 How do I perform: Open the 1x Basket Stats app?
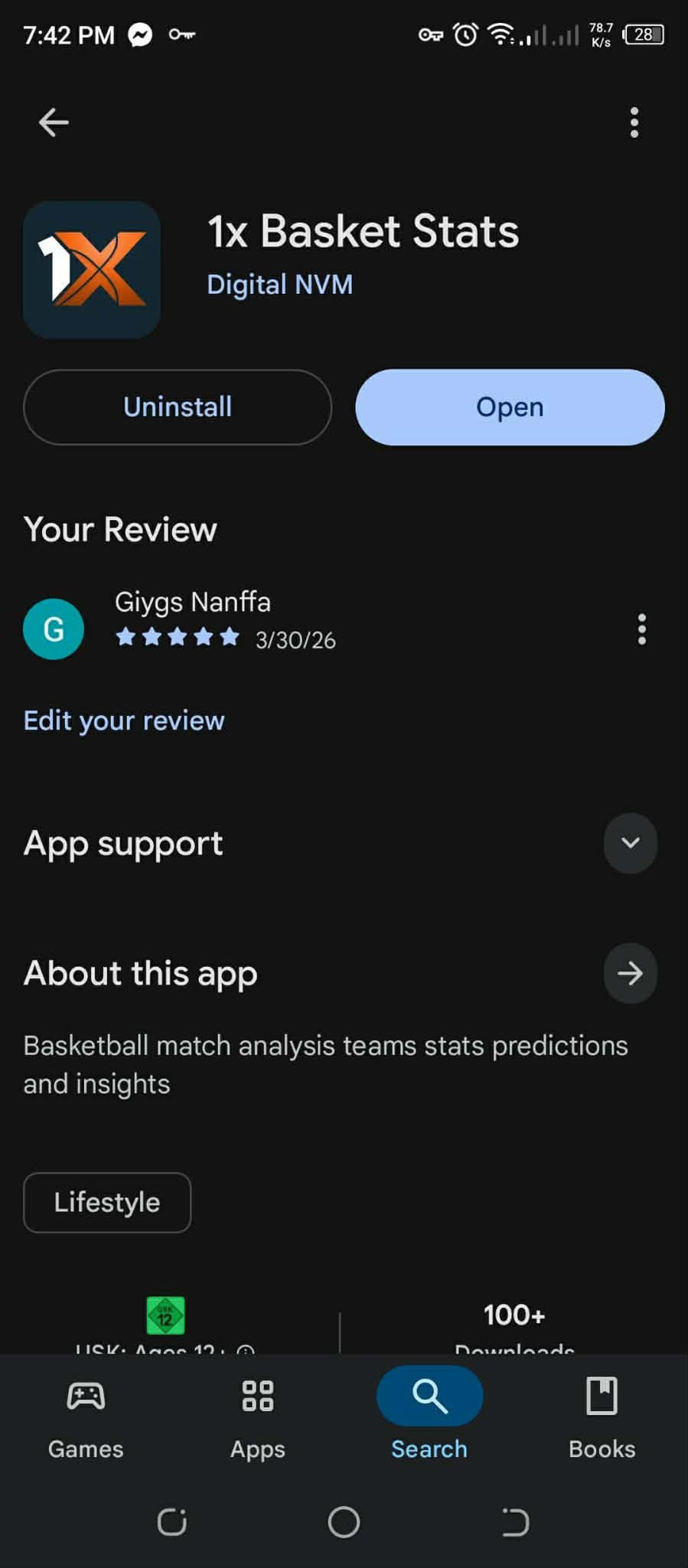pos(510,407)
